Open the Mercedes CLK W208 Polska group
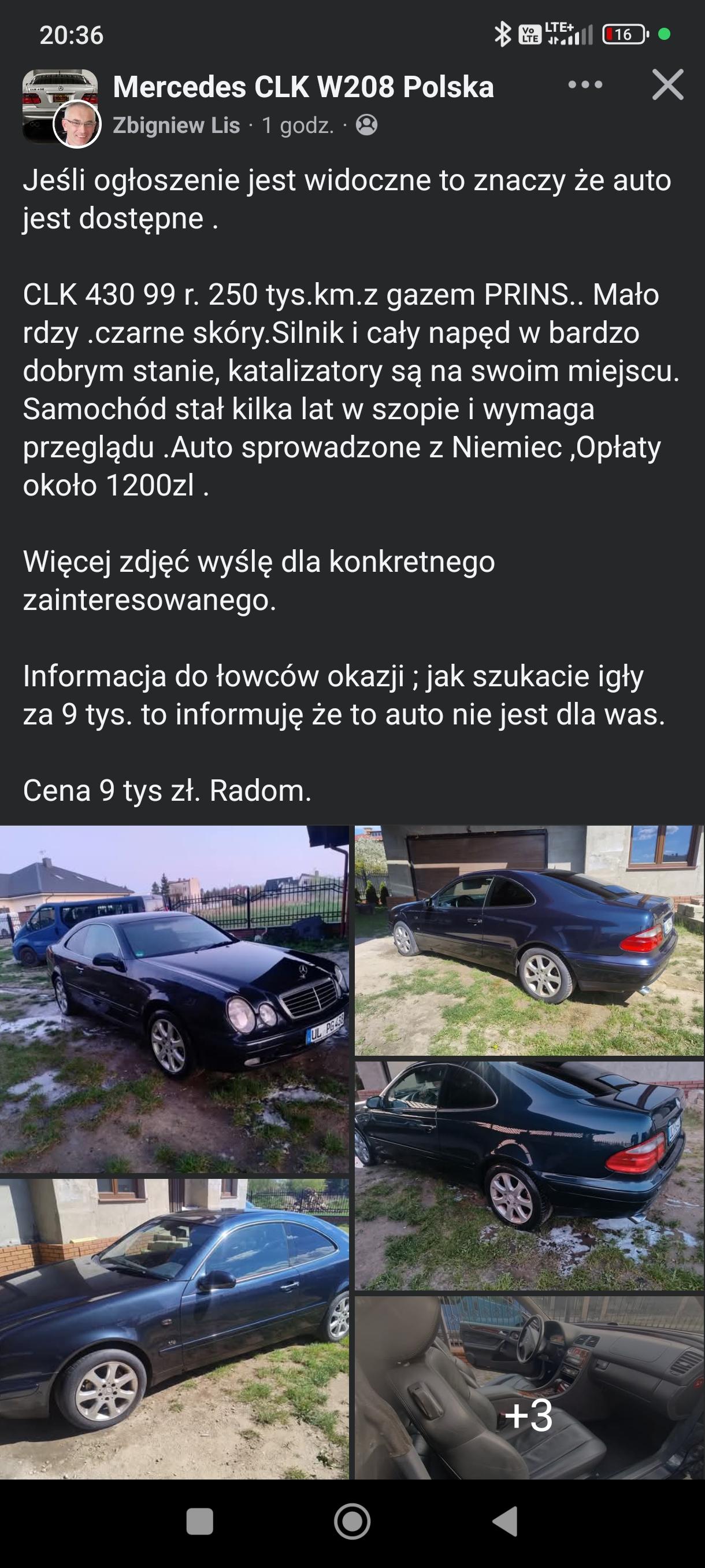This screenshot has height=1568, width=705. pyautogui.click(x=303, y=87)
